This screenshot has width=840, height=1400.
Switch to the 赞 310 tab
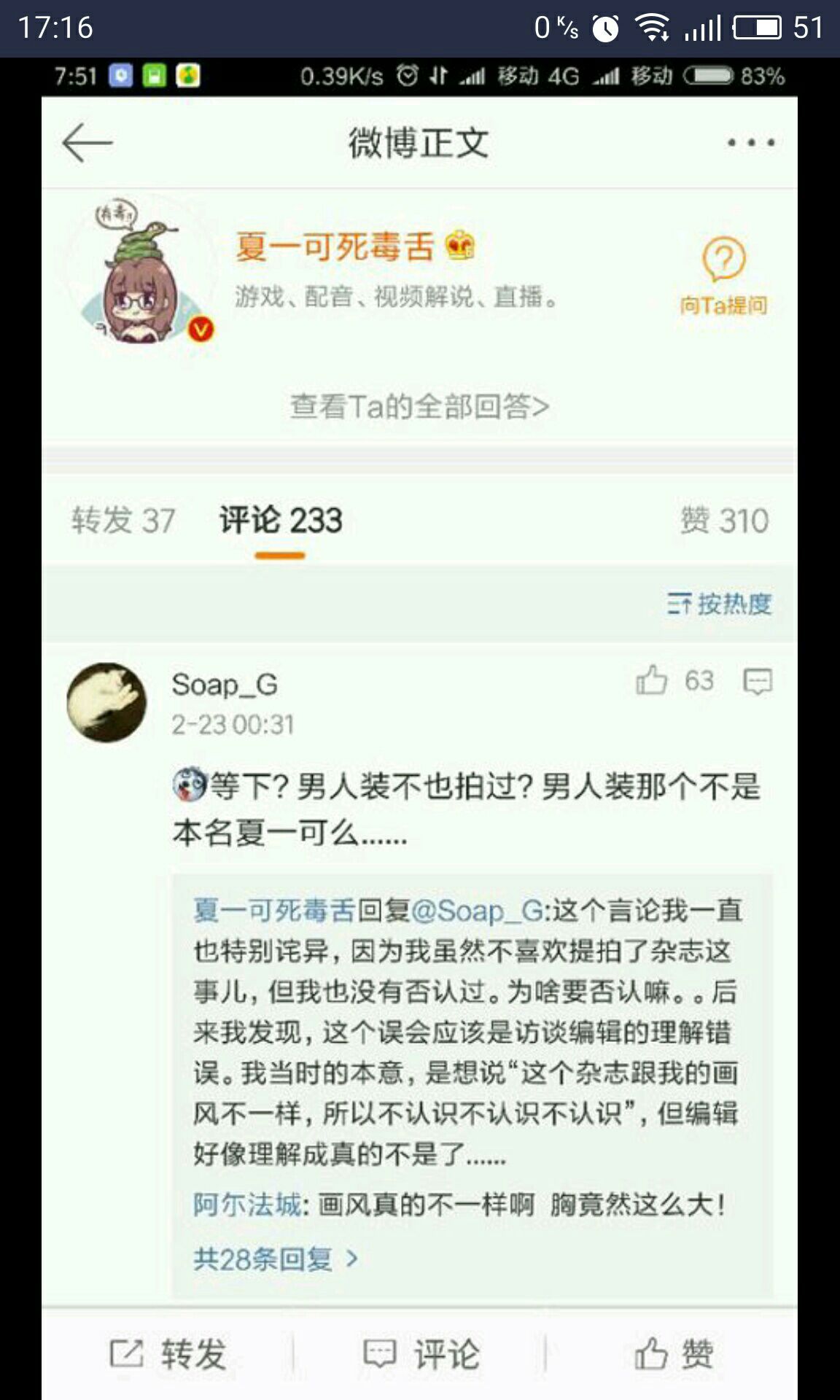724,521
